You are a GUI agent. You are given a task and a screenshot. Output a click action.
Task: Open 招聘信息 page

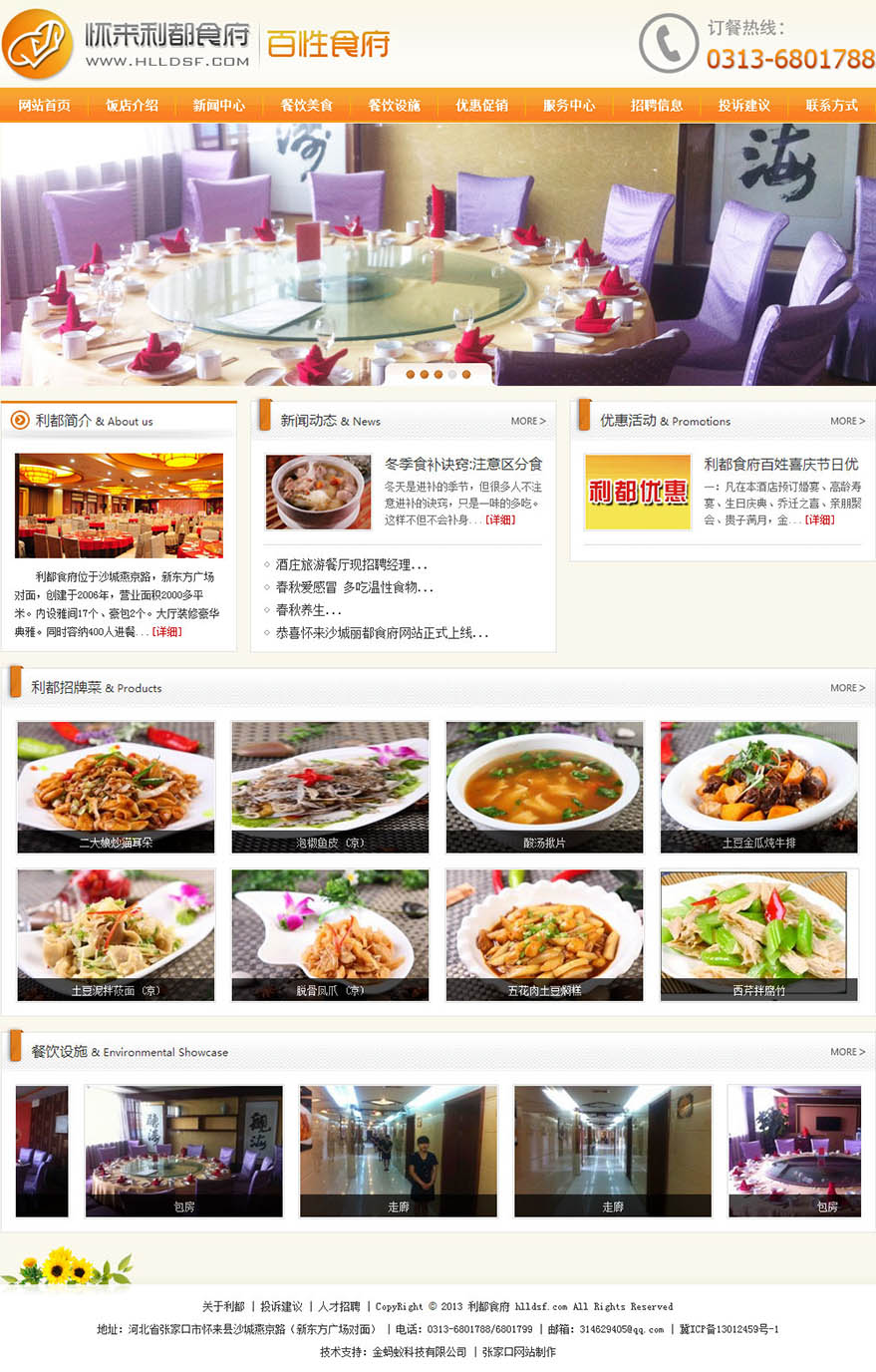point(657,106)
